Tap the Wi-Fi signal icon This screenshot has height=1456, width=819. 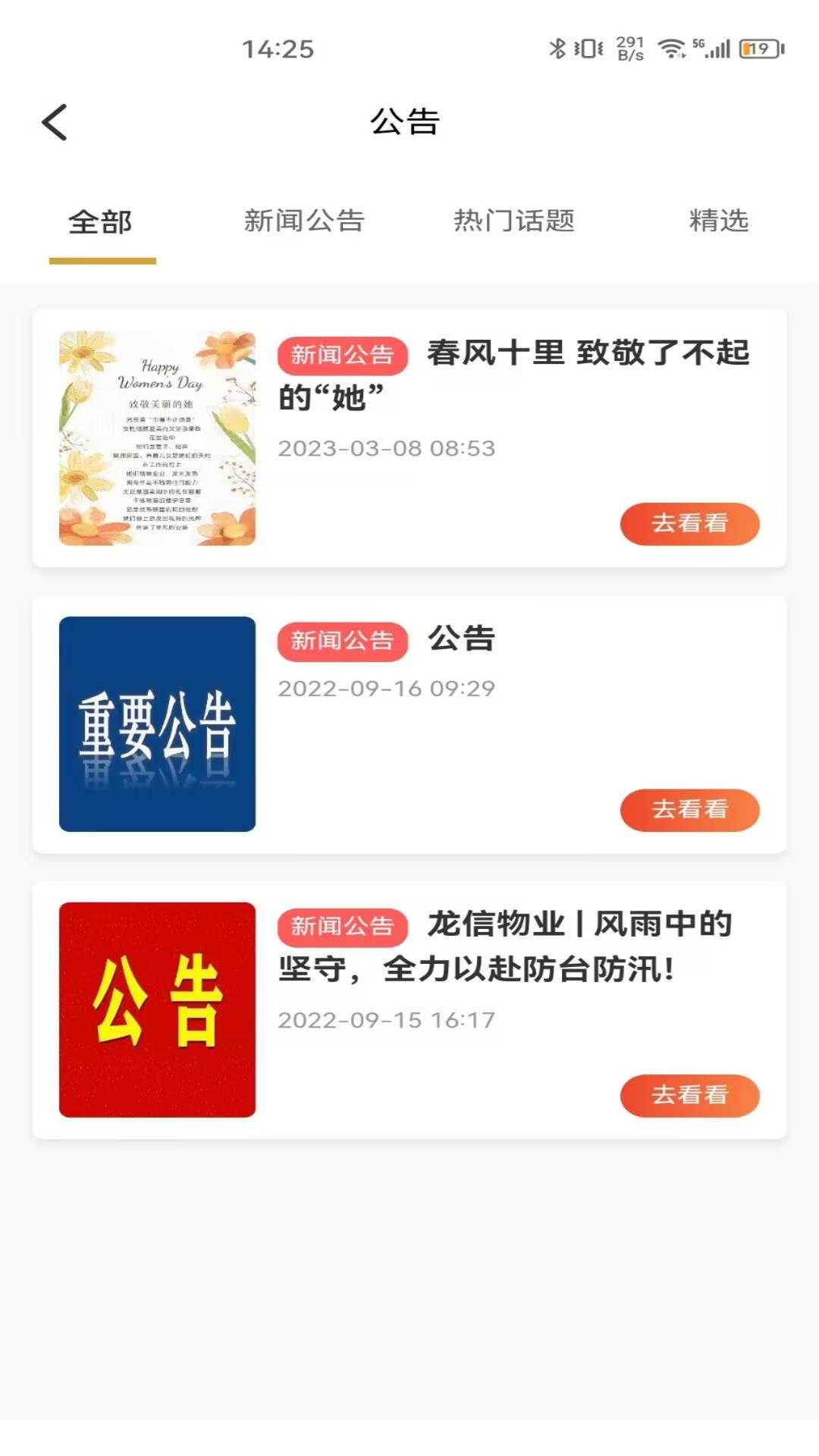coord(672,47)
